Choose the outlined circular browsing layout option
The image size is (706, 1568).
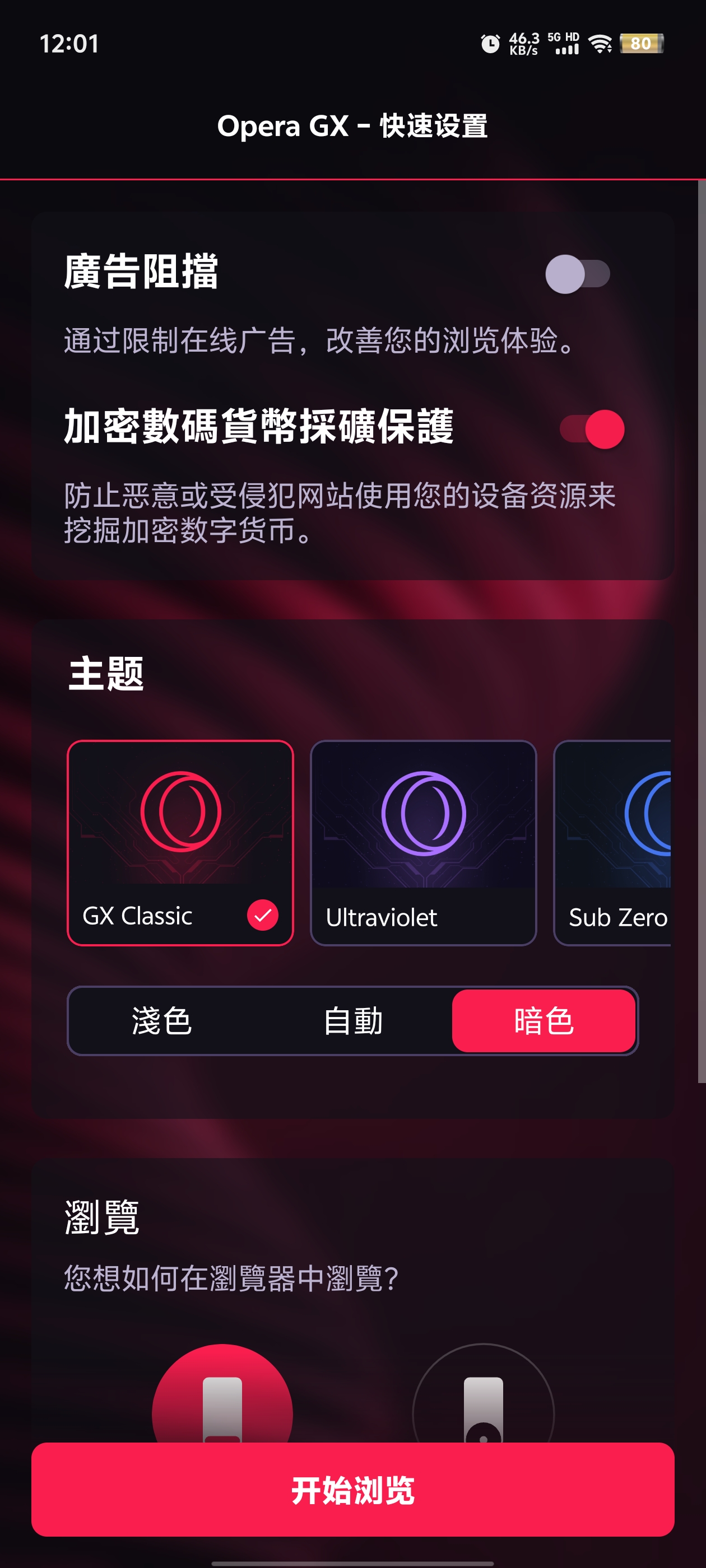click(x=483, y=1394)
